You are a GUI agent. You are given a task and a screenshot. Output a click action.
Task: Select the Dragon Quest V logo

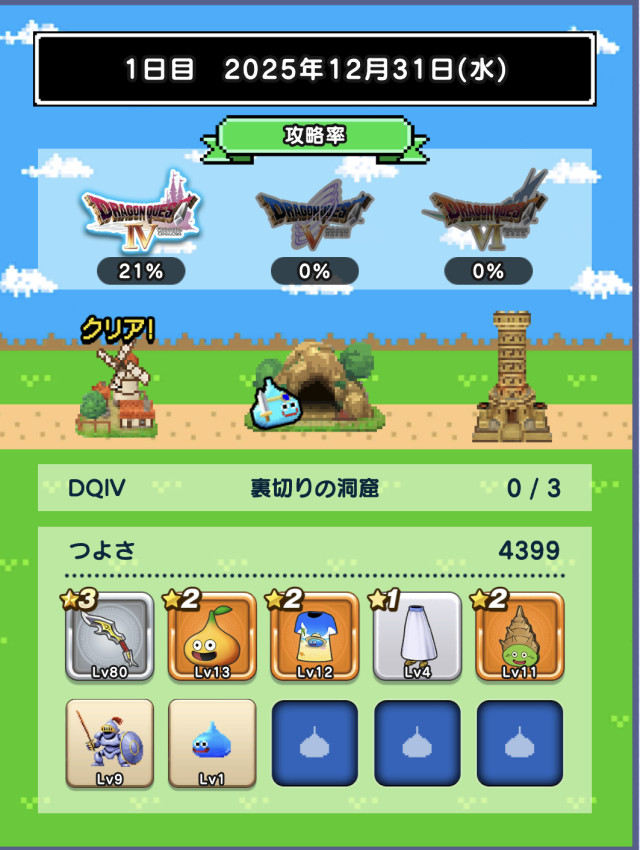pyautogui.click(x=314, y=217)
